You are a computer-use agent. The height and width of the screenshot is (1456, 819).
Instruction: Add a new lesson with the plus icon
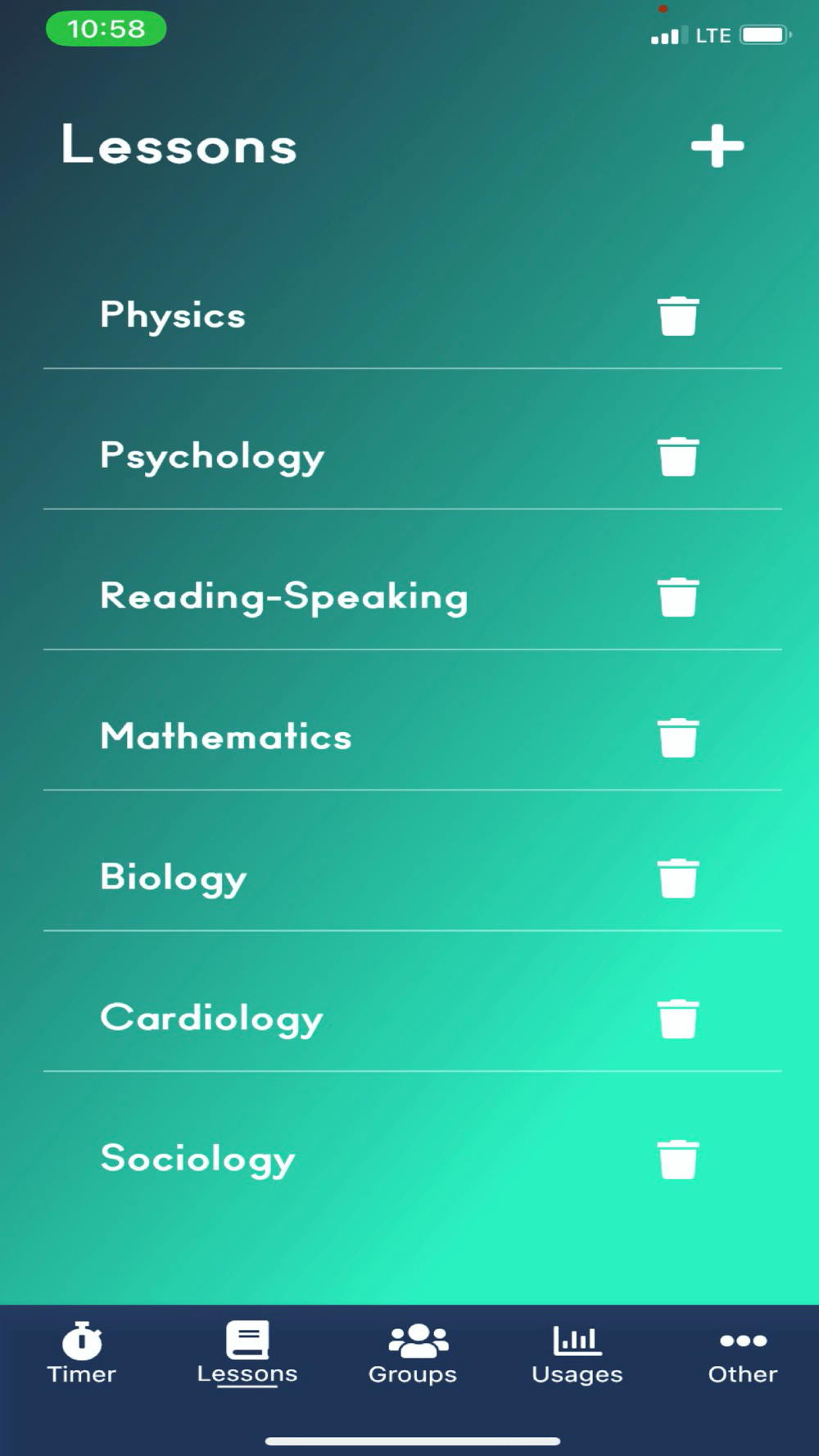717,146
